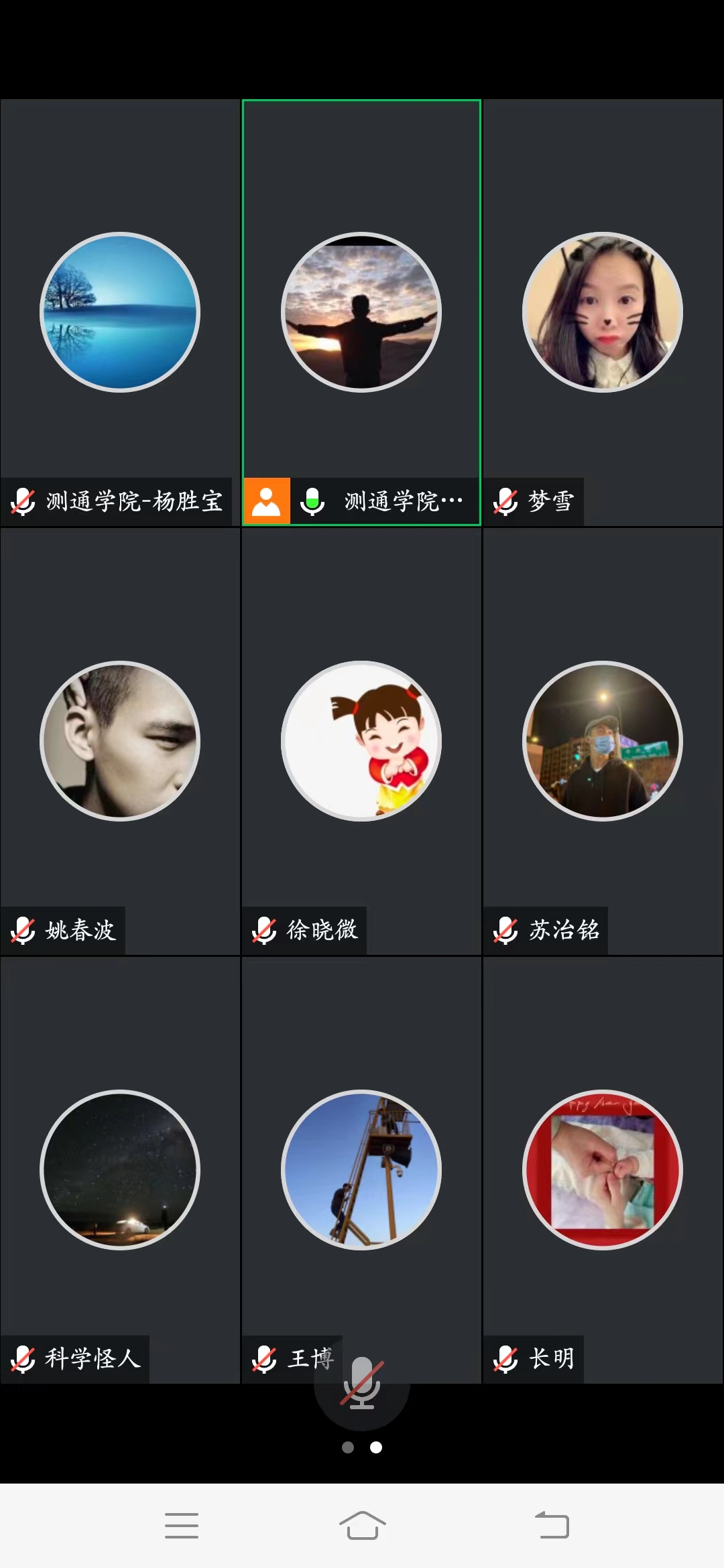724x1568 pixels.
Task: Open the recent apps menu button
Action: coord(182,1526)
